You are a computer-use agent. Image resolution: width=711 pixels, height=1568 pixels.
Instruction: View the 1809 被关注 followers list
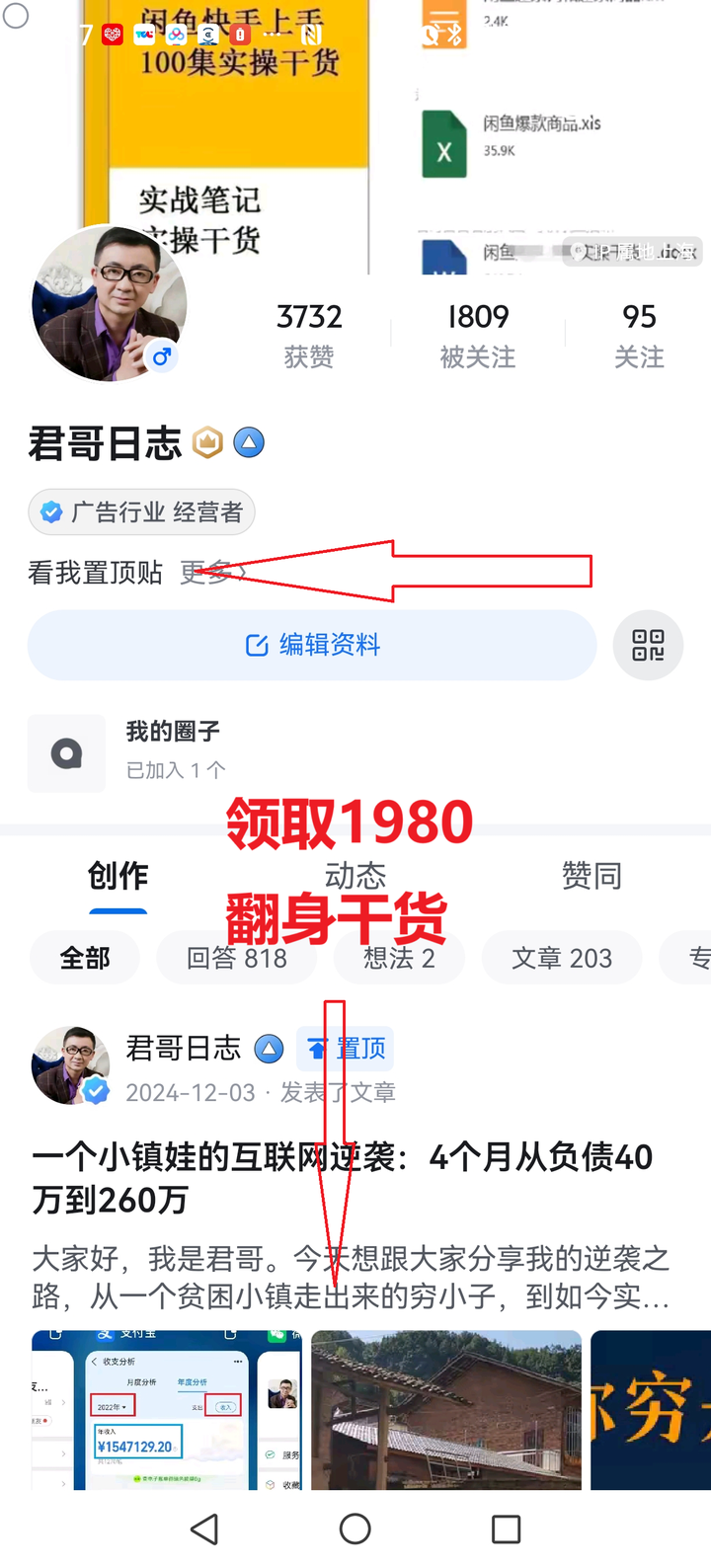click(478, 334)
